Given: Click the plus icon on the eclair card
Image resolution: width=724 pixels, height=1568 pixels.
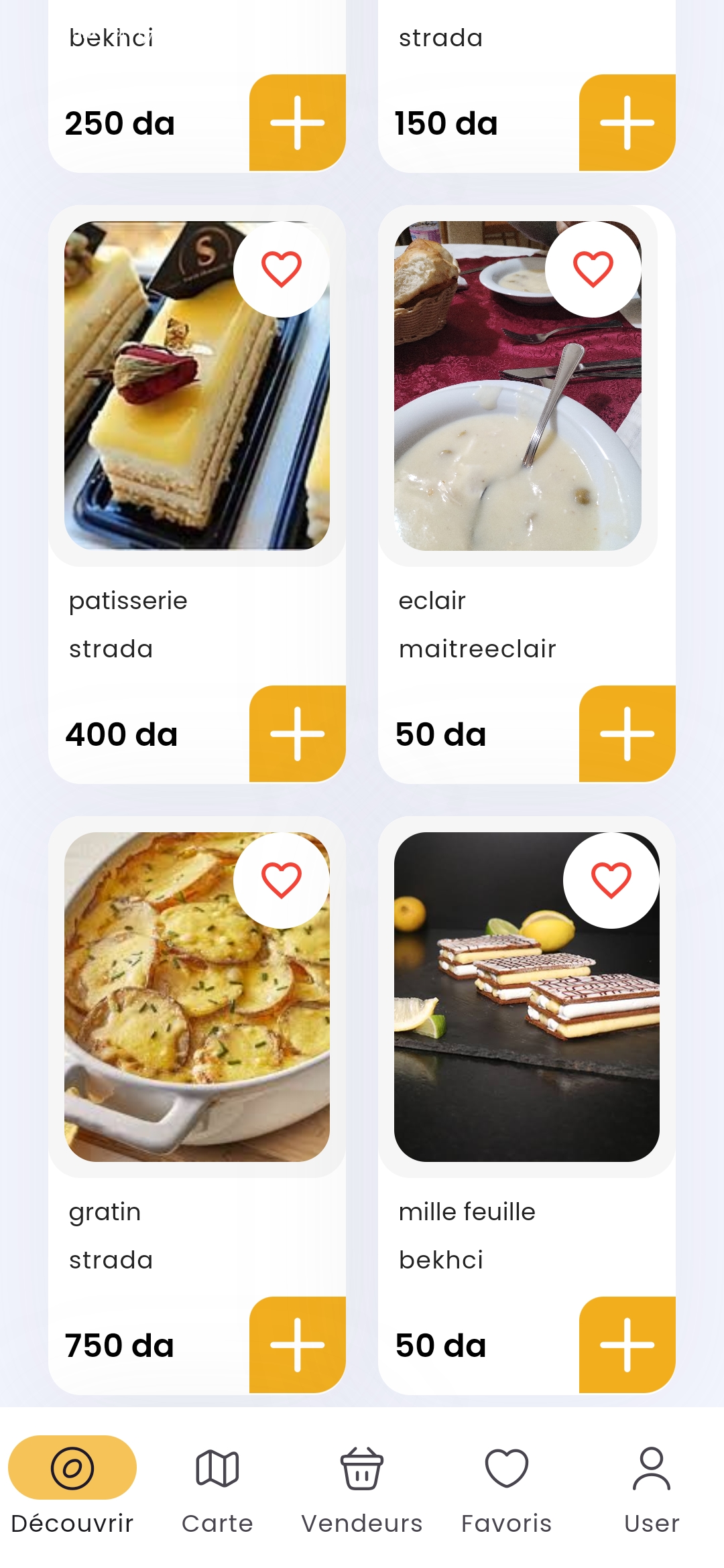Looking at the screenshot, I should click(x=626, y=734).
